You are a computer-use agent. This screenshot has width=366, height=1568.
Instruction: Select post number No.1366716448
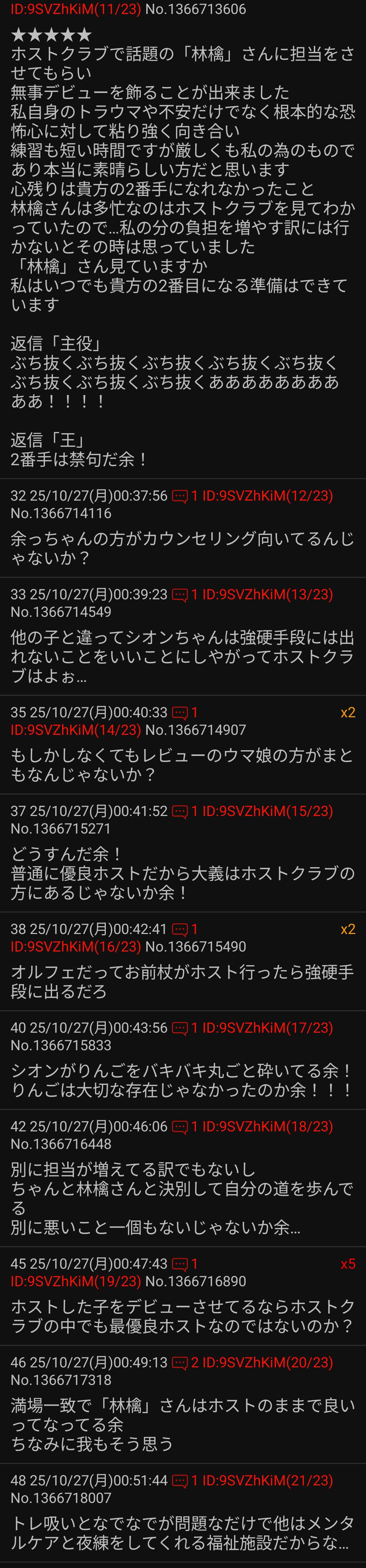[x=61, y=1144]
